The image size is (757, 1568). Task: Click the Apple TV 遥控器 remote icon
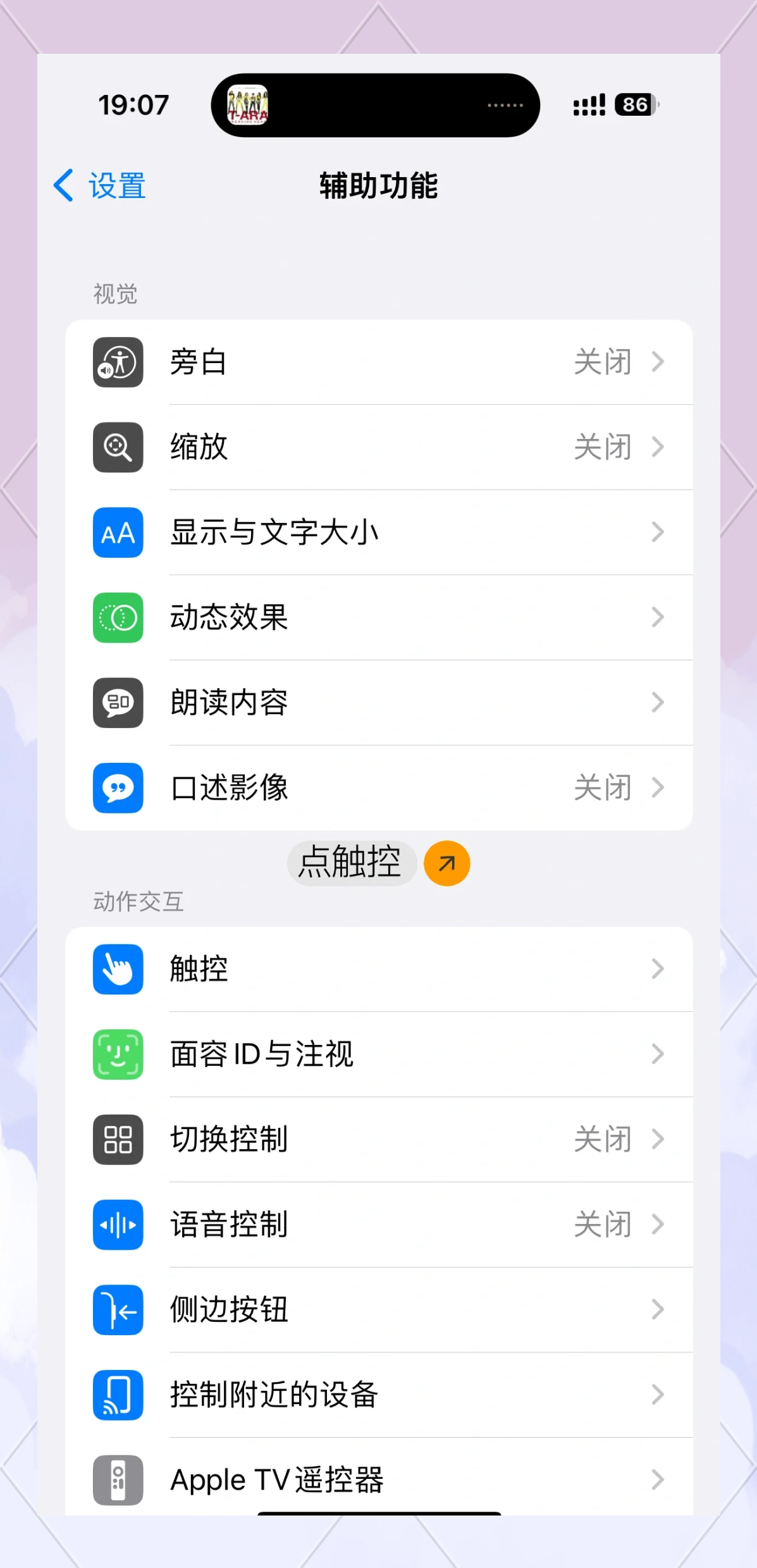click(118, 1479)
